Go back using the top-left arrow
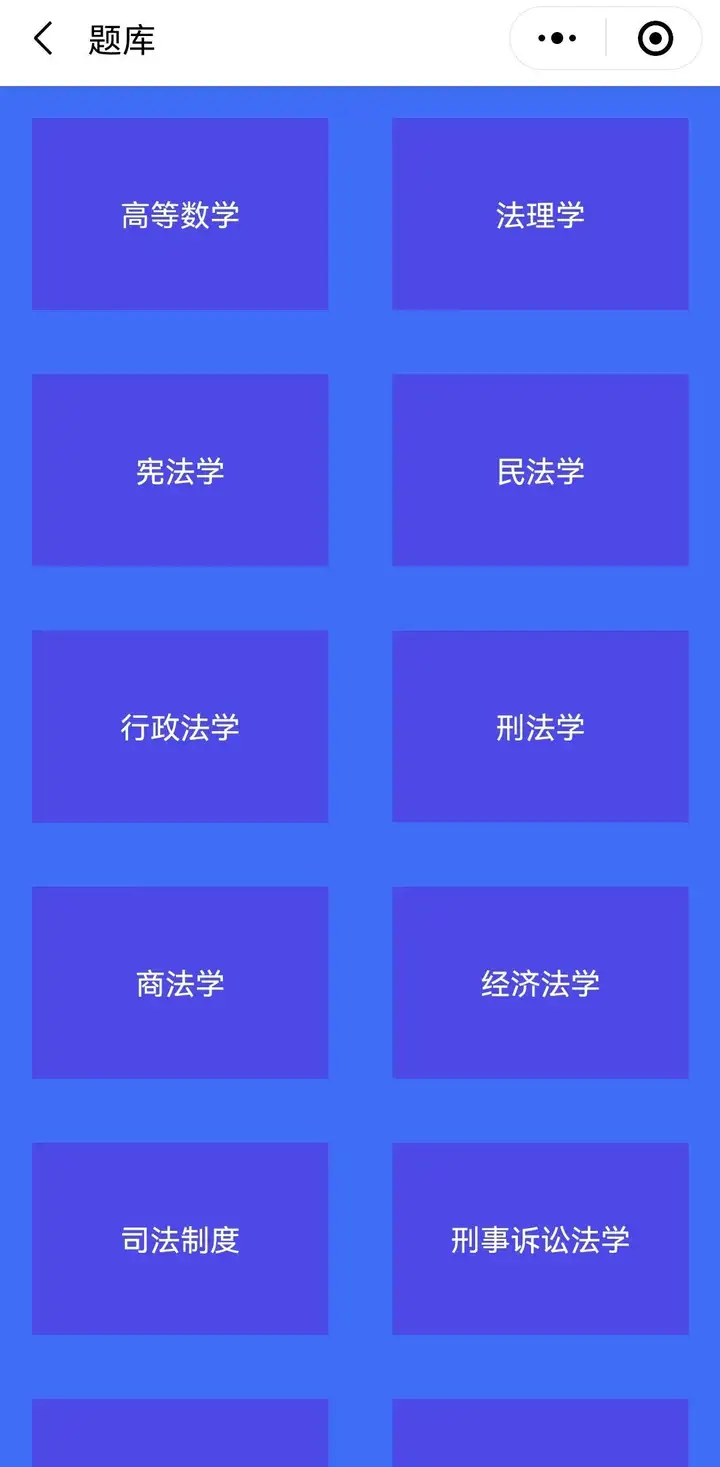The image size is (720, 1467). point(43,40)
